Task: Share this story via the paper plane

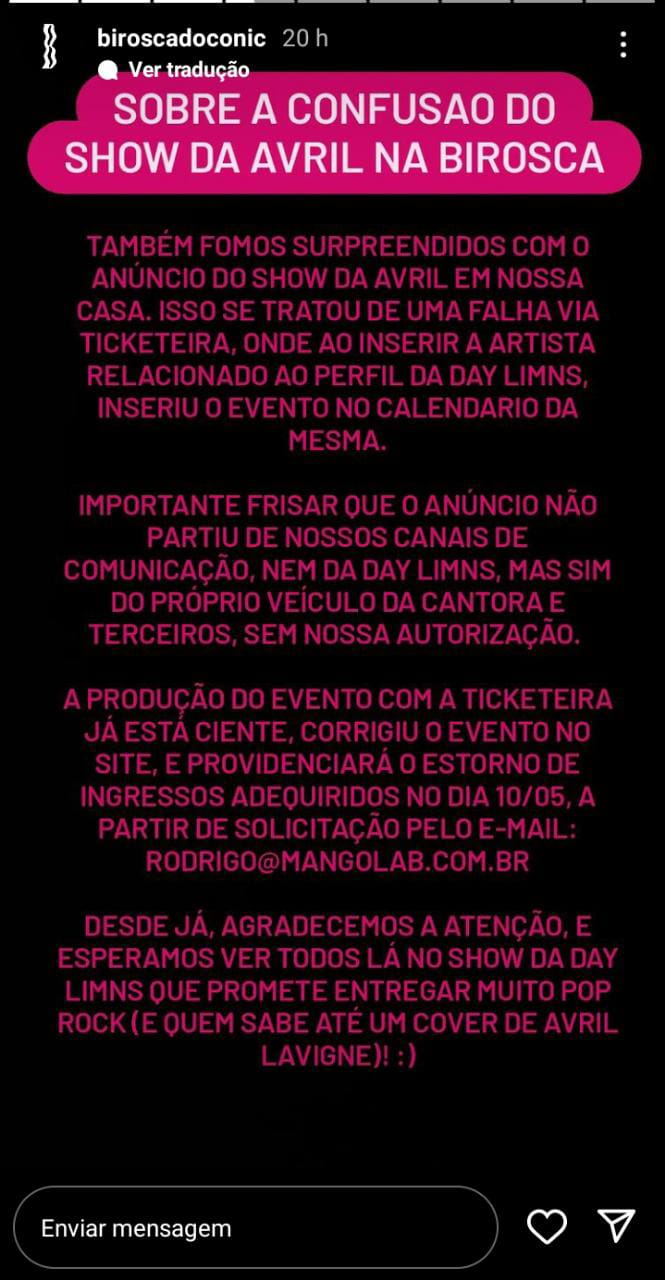Action: 616,1226
